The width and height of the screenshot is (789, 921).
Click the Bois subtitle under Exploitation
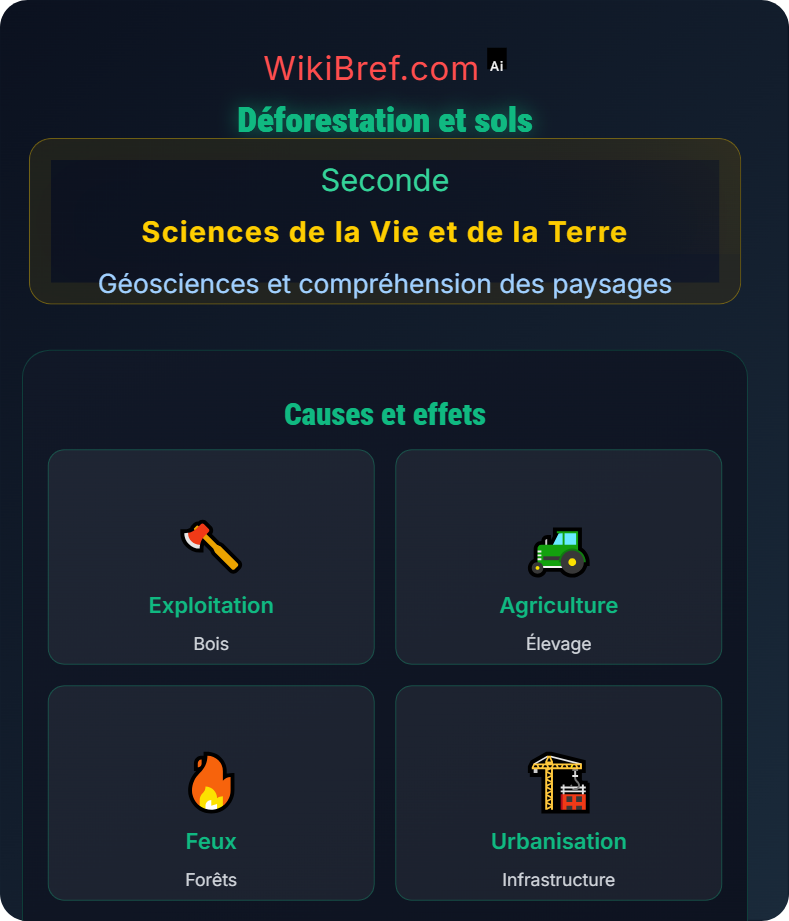[x=211, y=644]
